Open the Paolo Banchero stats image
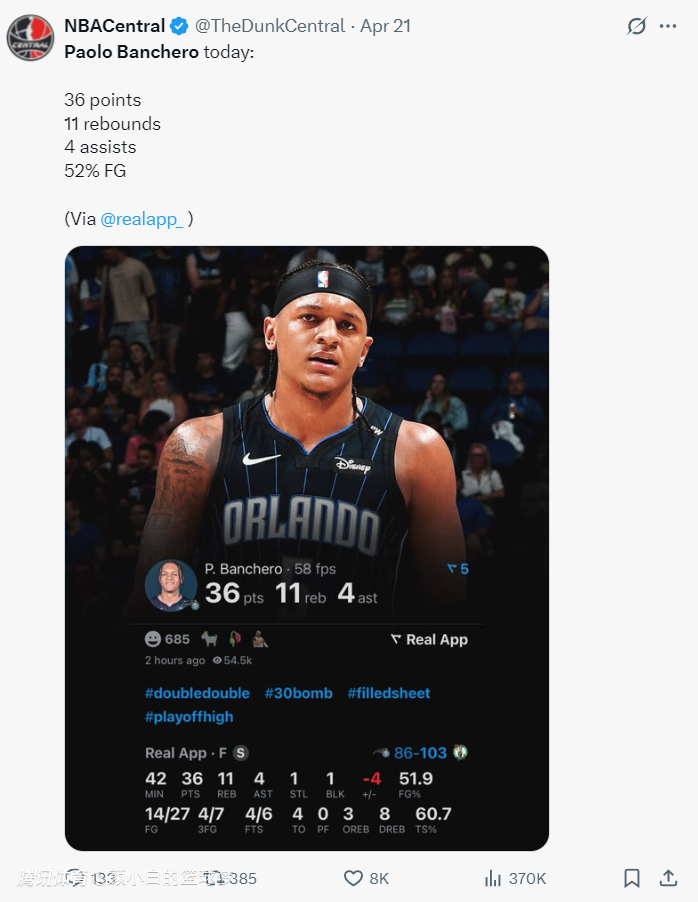 [x=307, y=548]
